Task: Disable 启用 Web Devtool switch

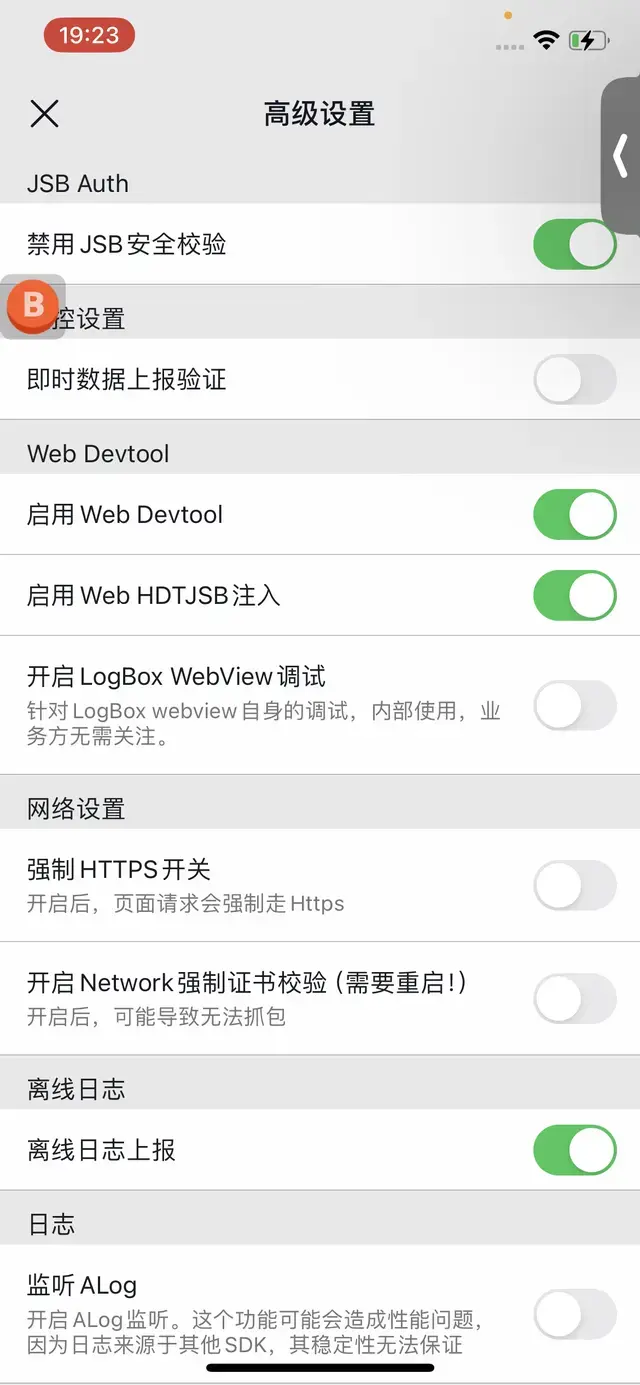Action: pos(575,515)
